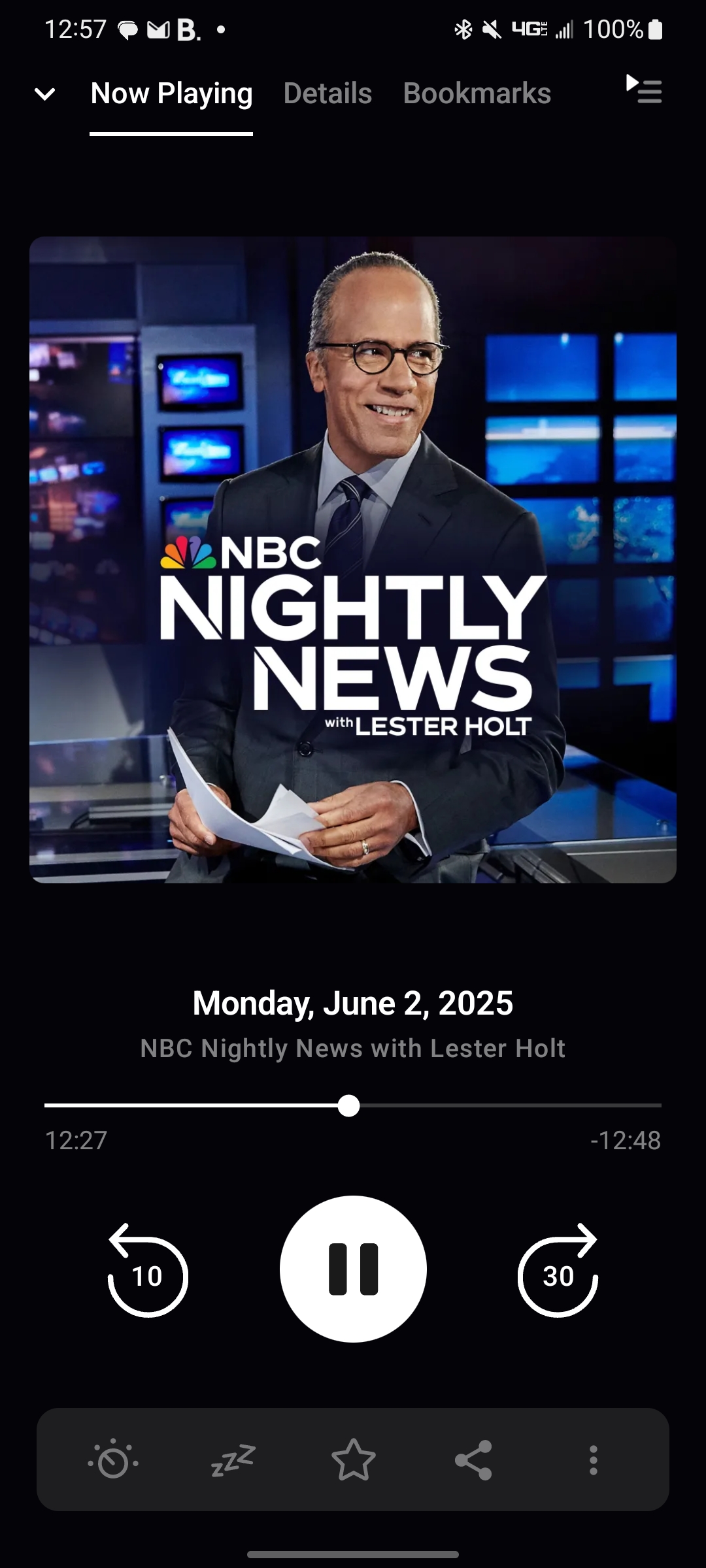Star this episode
The height and width of the screenshot is (1568, 706).
353,1460
